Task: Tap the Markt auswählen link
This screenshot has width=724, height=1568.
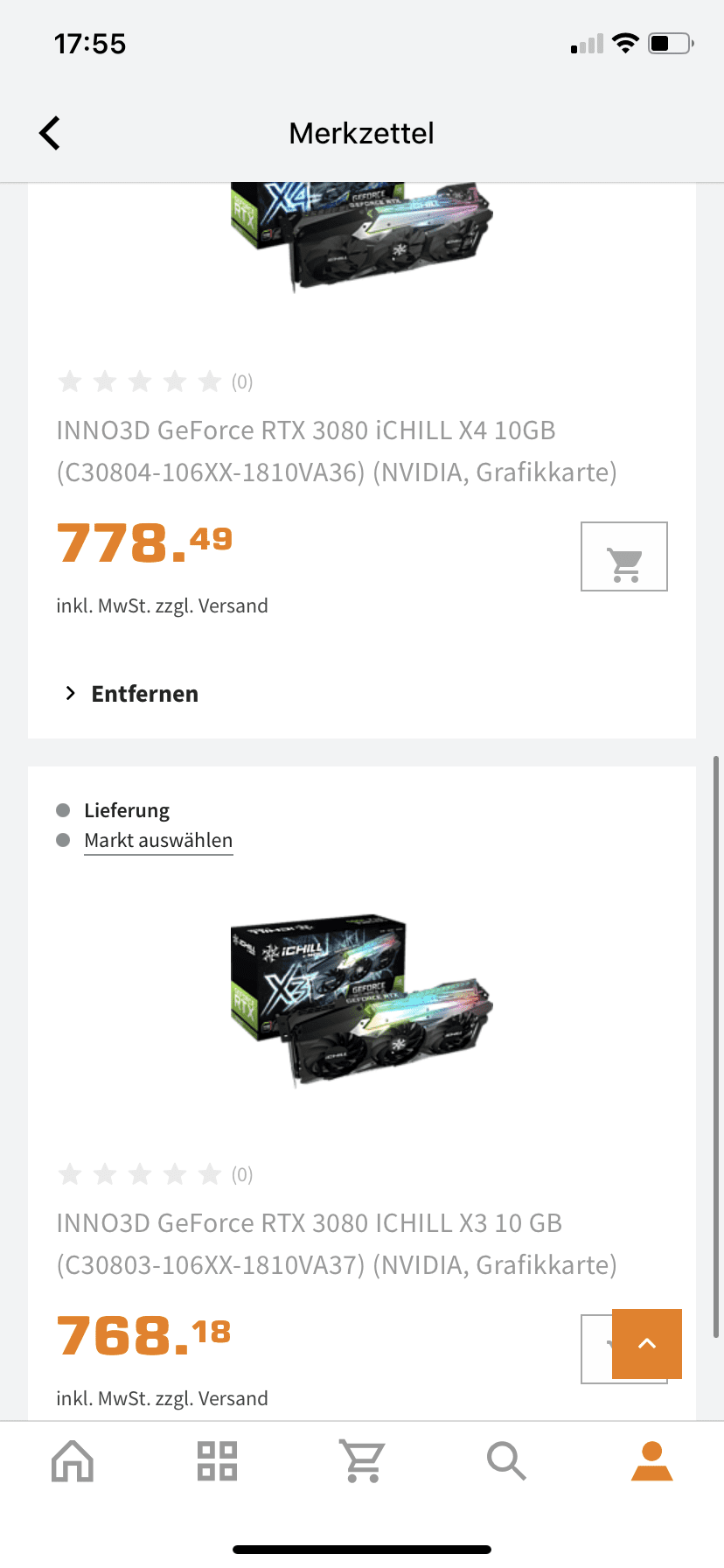Action: click(158, 840)
